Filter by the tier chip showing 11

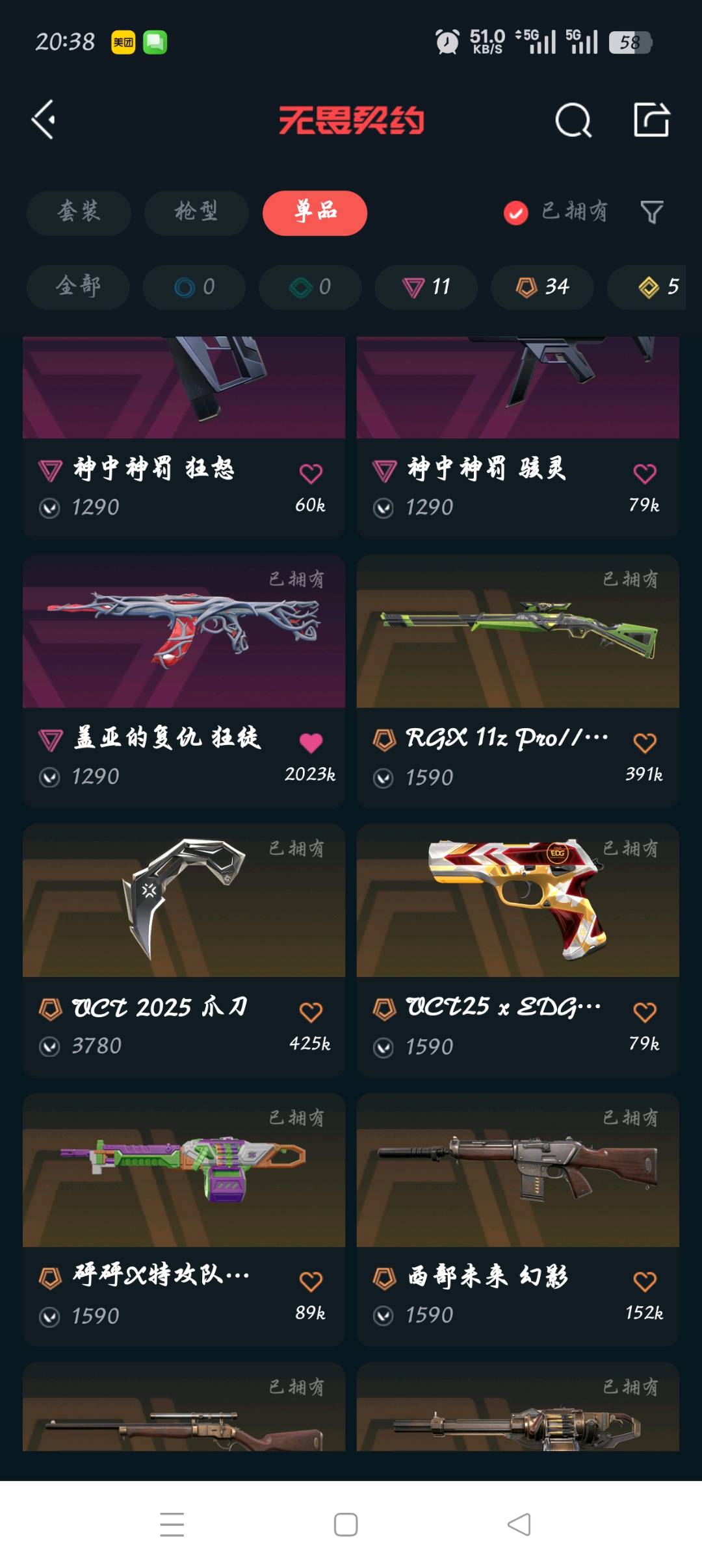point(426,286)
